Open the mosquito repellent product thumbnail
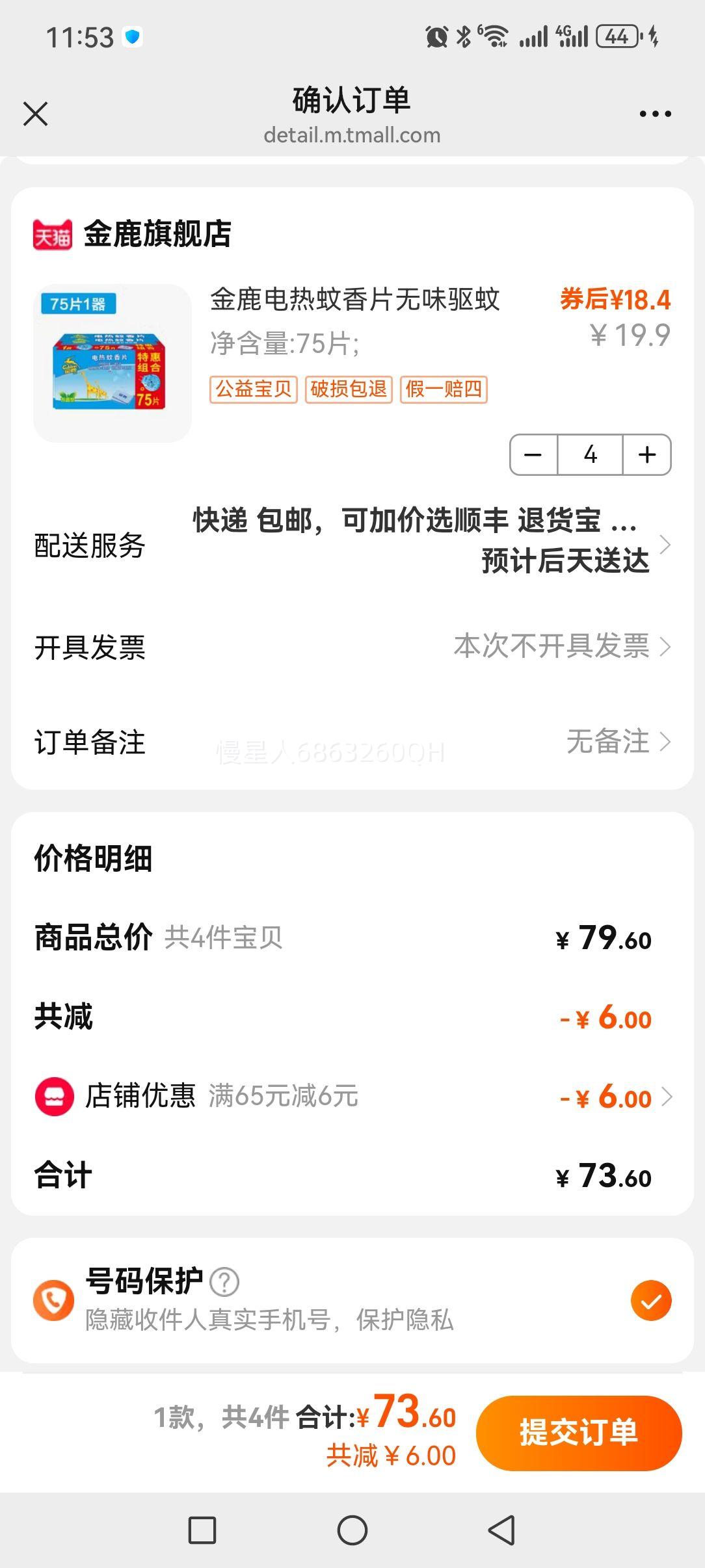The height and width of the screenshot is (1568, 705). coord(113,363)
